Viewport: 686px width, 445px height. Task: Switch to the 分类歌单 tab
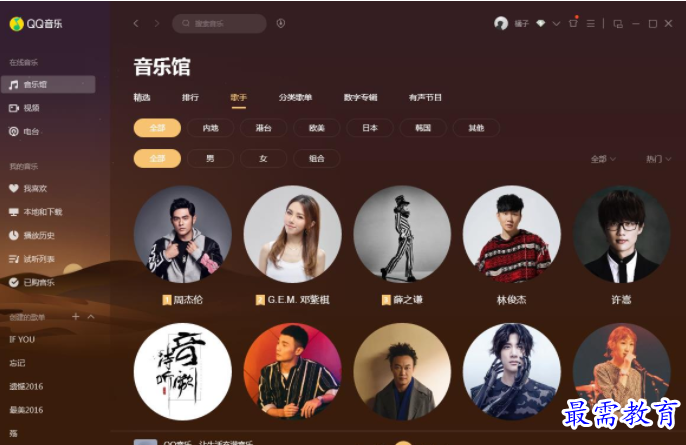pos(295,97)
